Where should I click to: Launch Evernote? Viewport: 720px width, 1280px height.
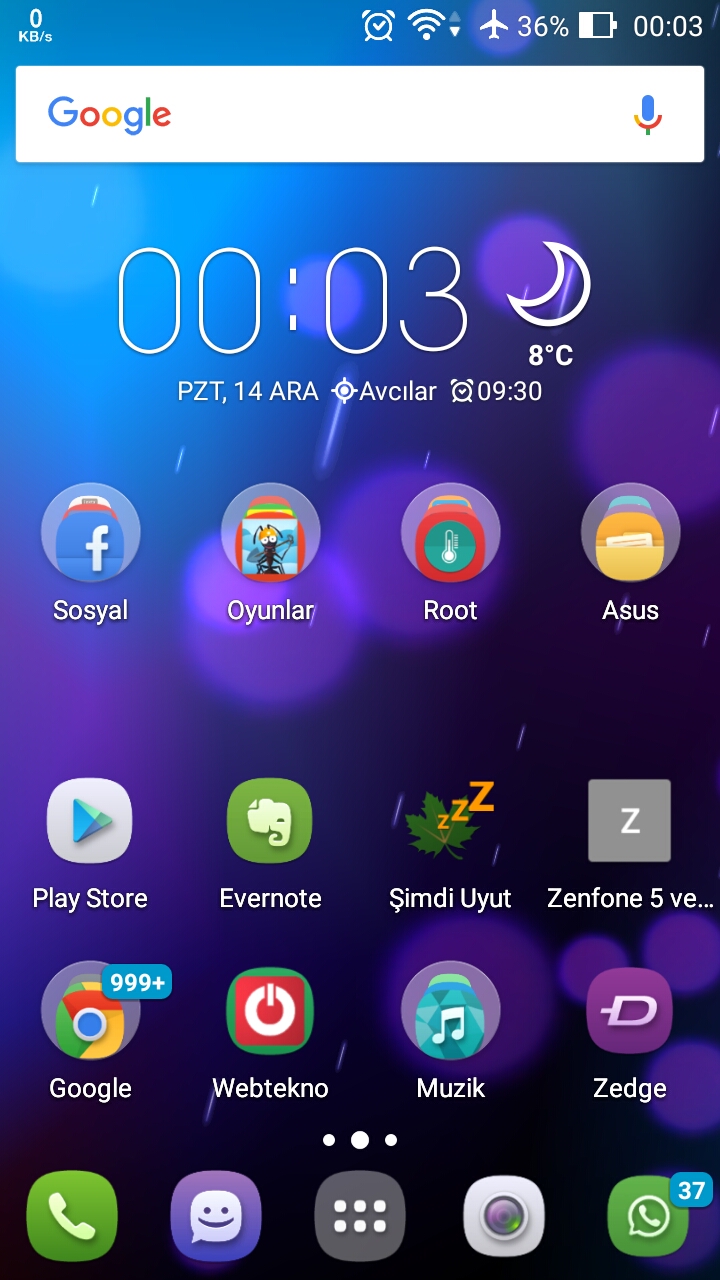coord(270,822)
